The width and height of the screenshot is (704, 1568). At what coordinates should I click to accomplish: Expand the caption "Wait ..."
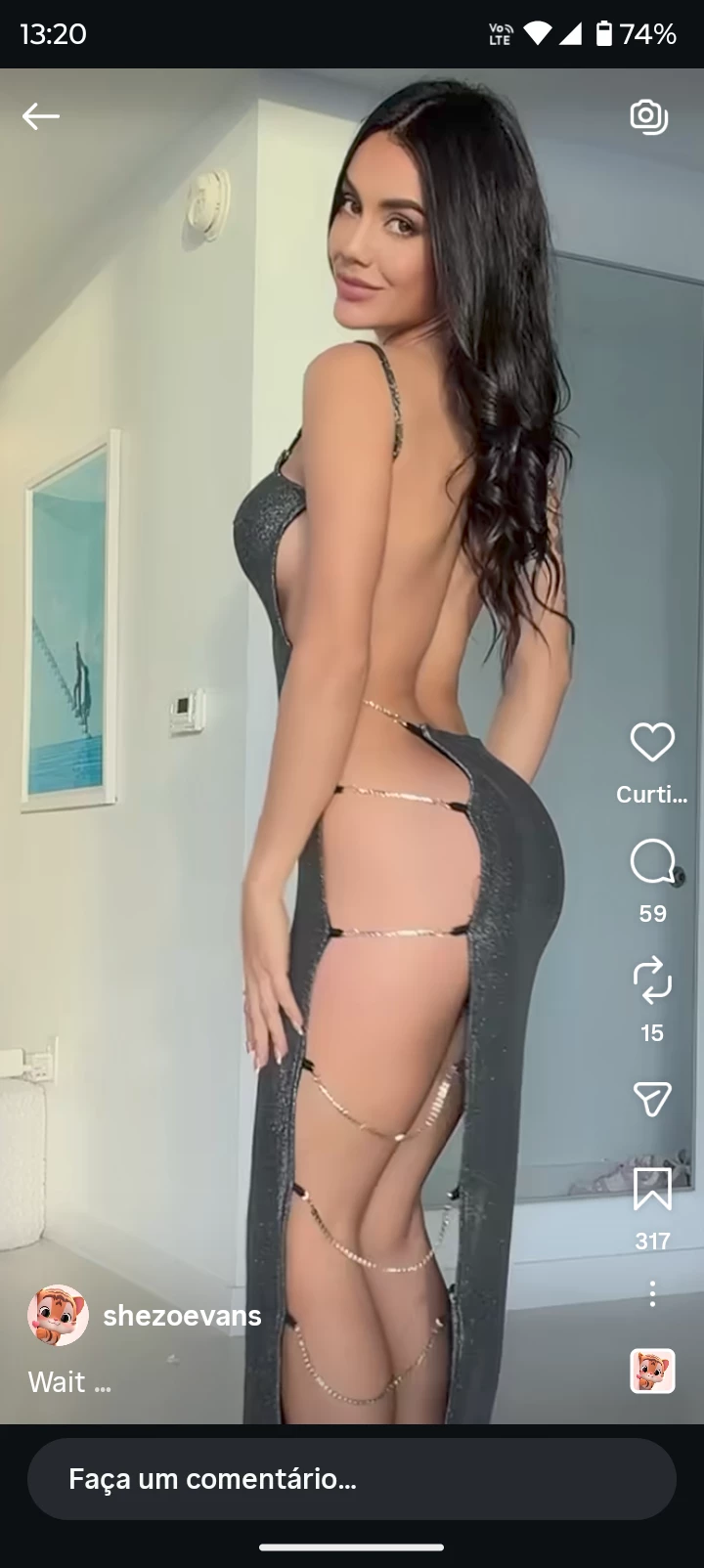coord(69,1382)
